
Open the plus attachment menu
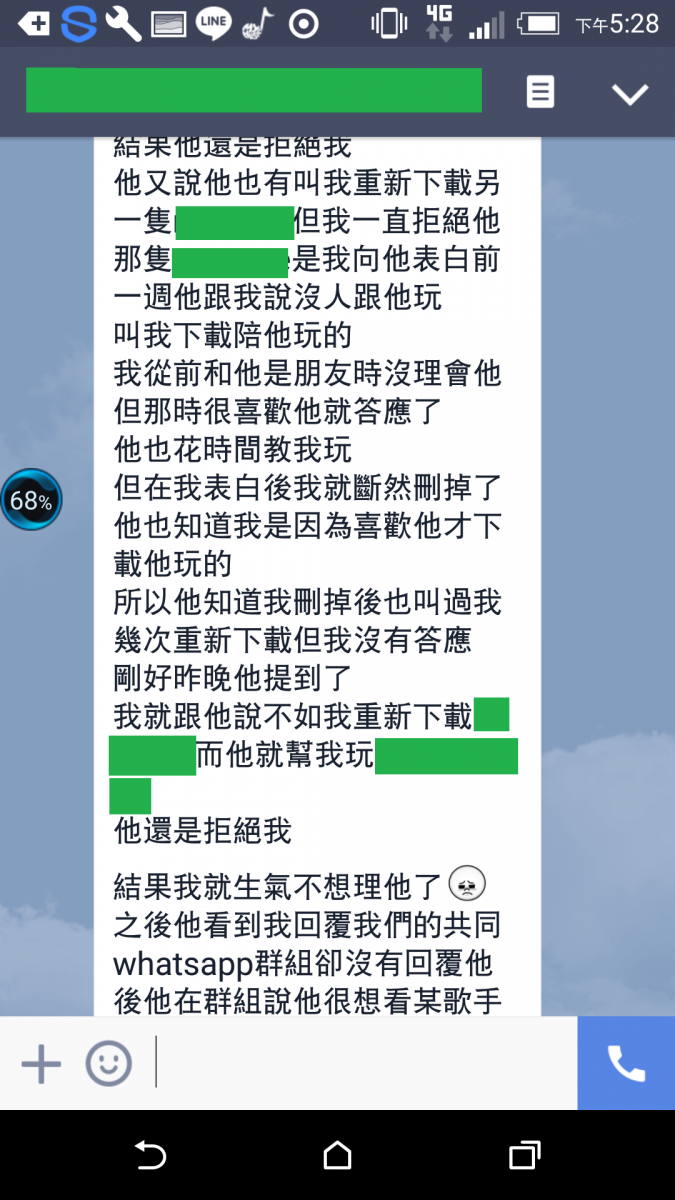(41, 1064)
